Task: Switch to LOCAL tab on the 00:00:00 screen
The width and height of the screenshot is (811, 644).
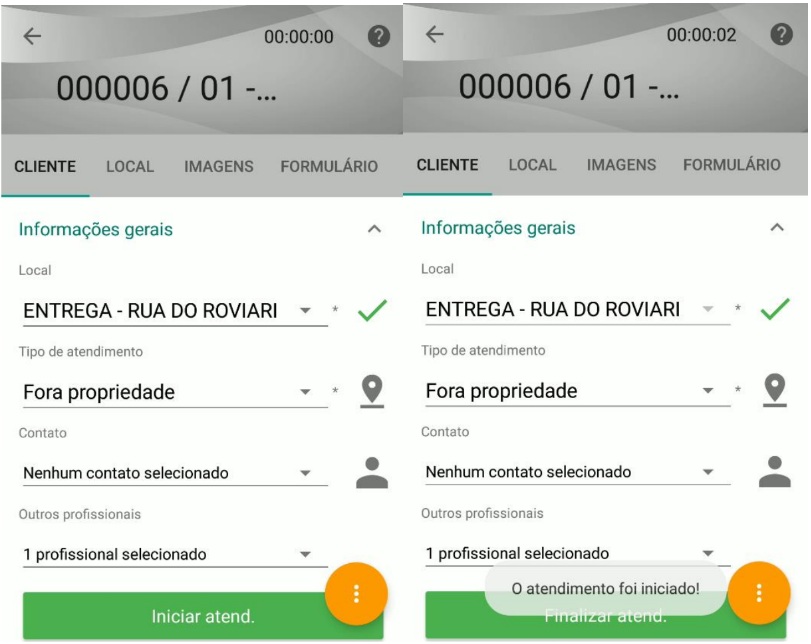Action: (x=130, y=166)
